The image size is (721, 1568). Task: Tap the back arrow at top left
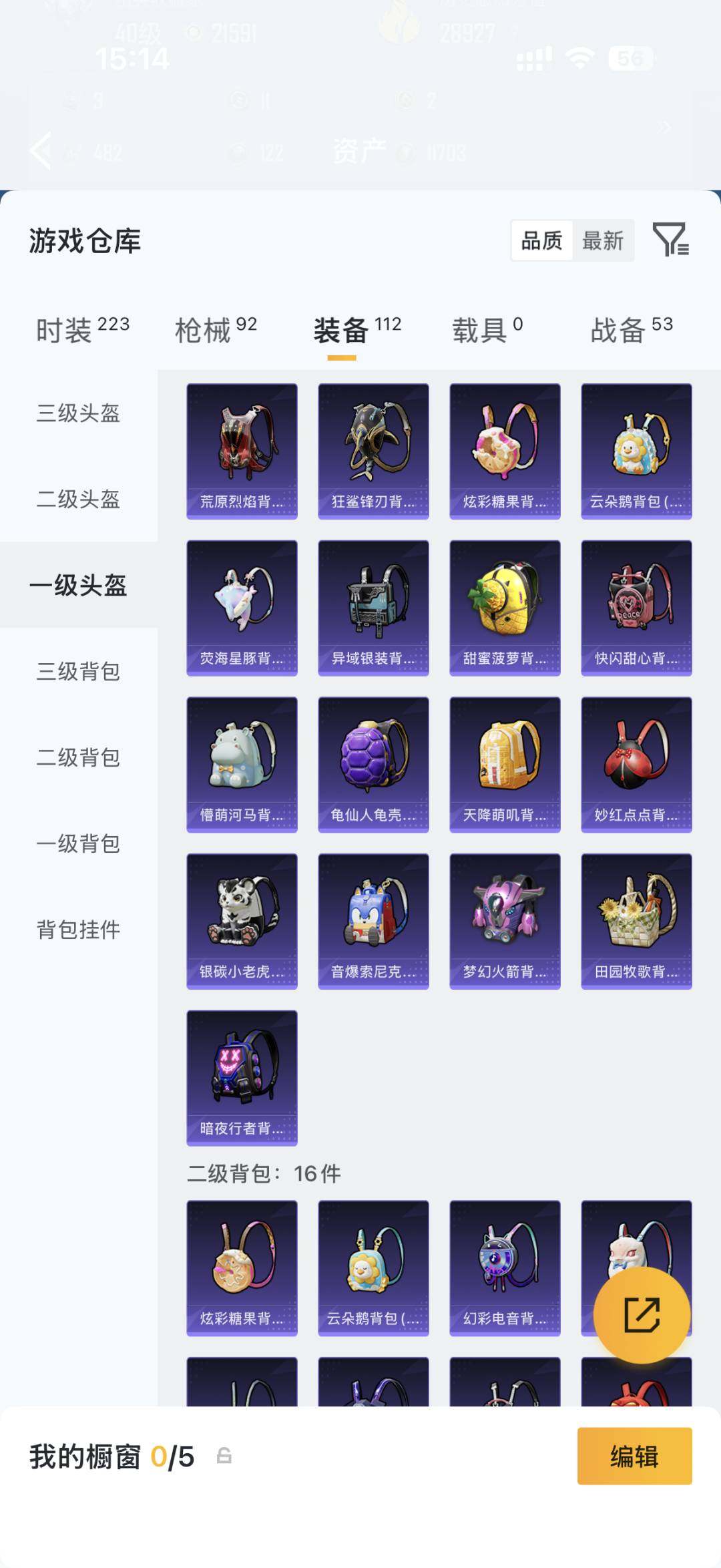tap(40, 150)
